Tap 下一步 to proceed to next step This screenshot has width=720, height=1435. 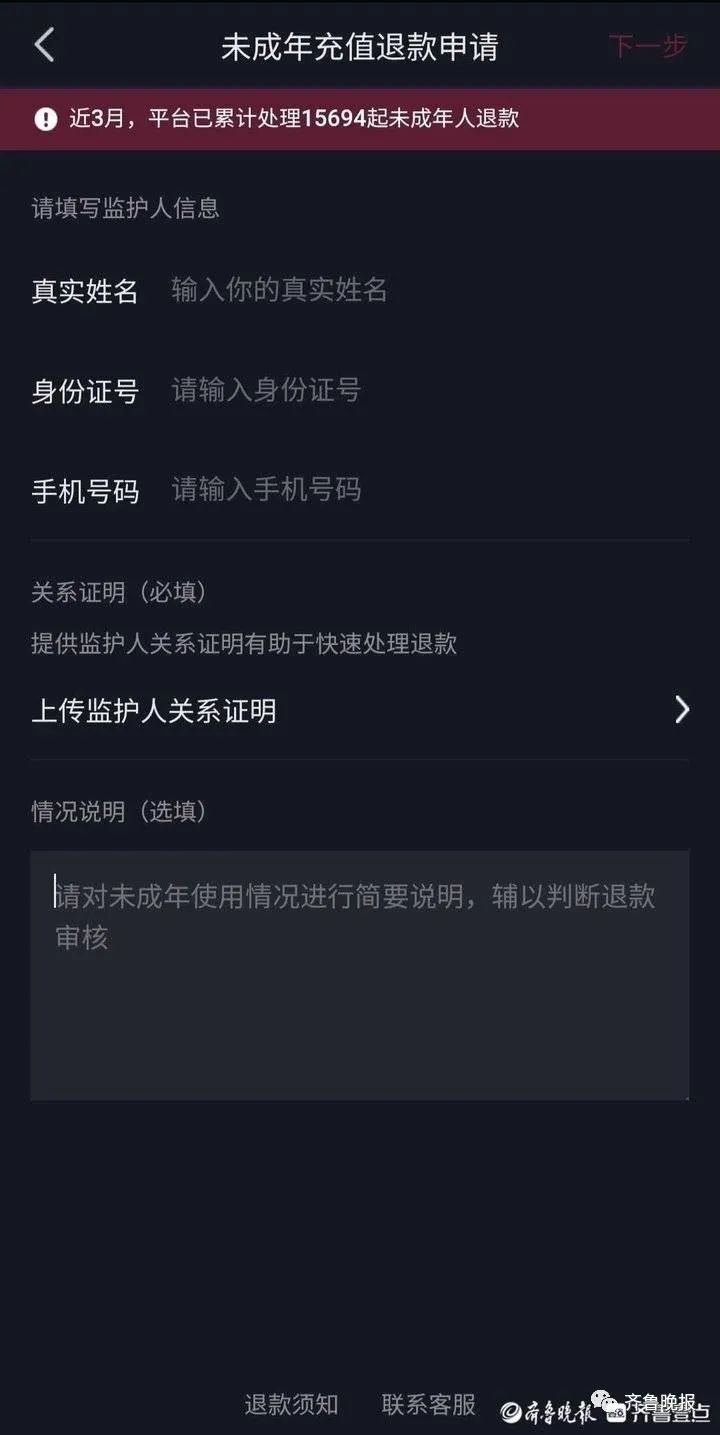647,47
